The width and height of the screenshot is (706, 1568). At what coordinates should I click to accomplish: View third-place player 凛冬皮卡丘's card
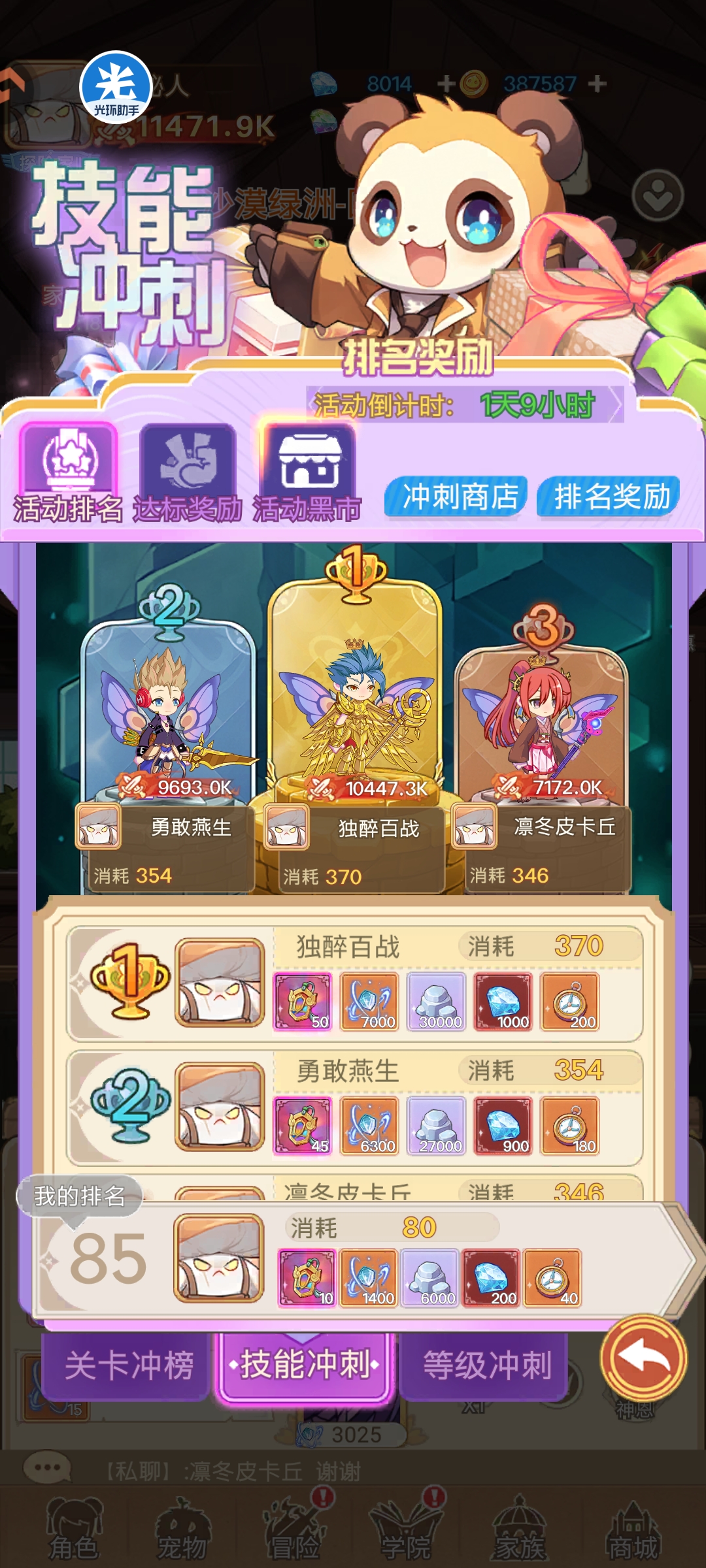click(541, 719)
